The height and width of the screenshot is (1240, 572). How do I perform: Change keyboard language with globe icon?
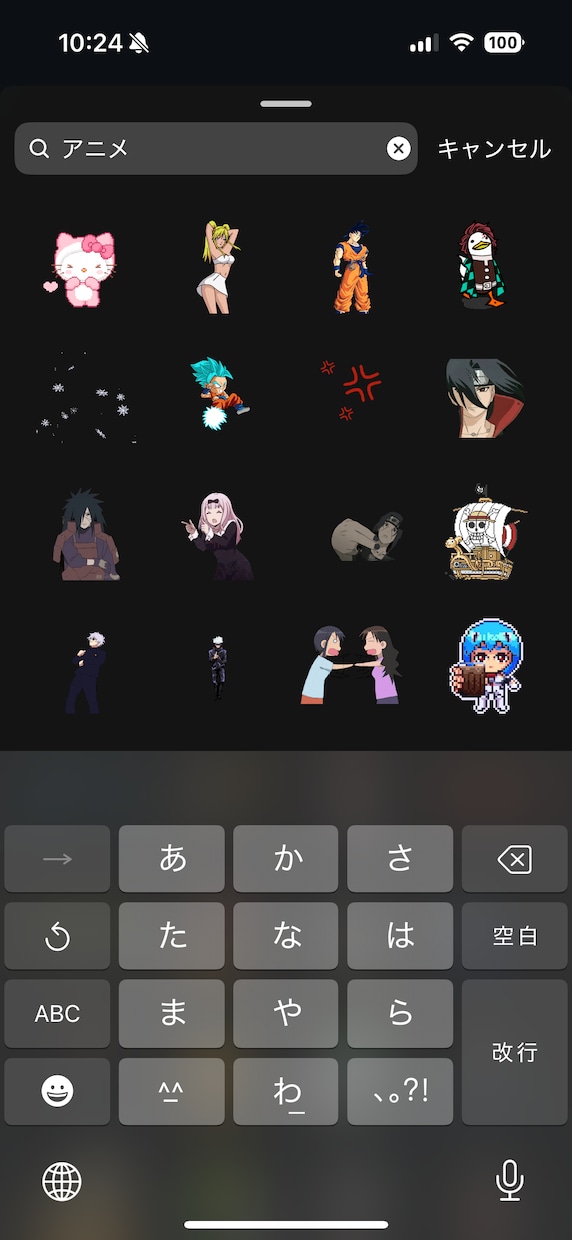[x=61, y=1182]
